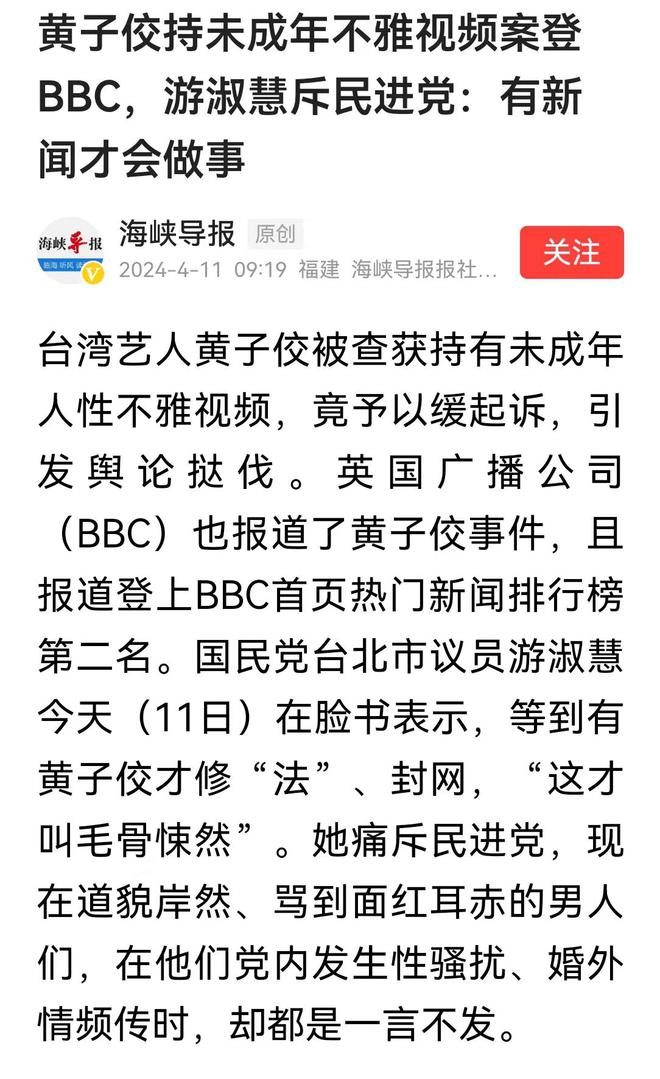This screenshot has height=1079, width=660.
Task: Open the 海峡导报 account name link
Action: (x=177, y=234)
